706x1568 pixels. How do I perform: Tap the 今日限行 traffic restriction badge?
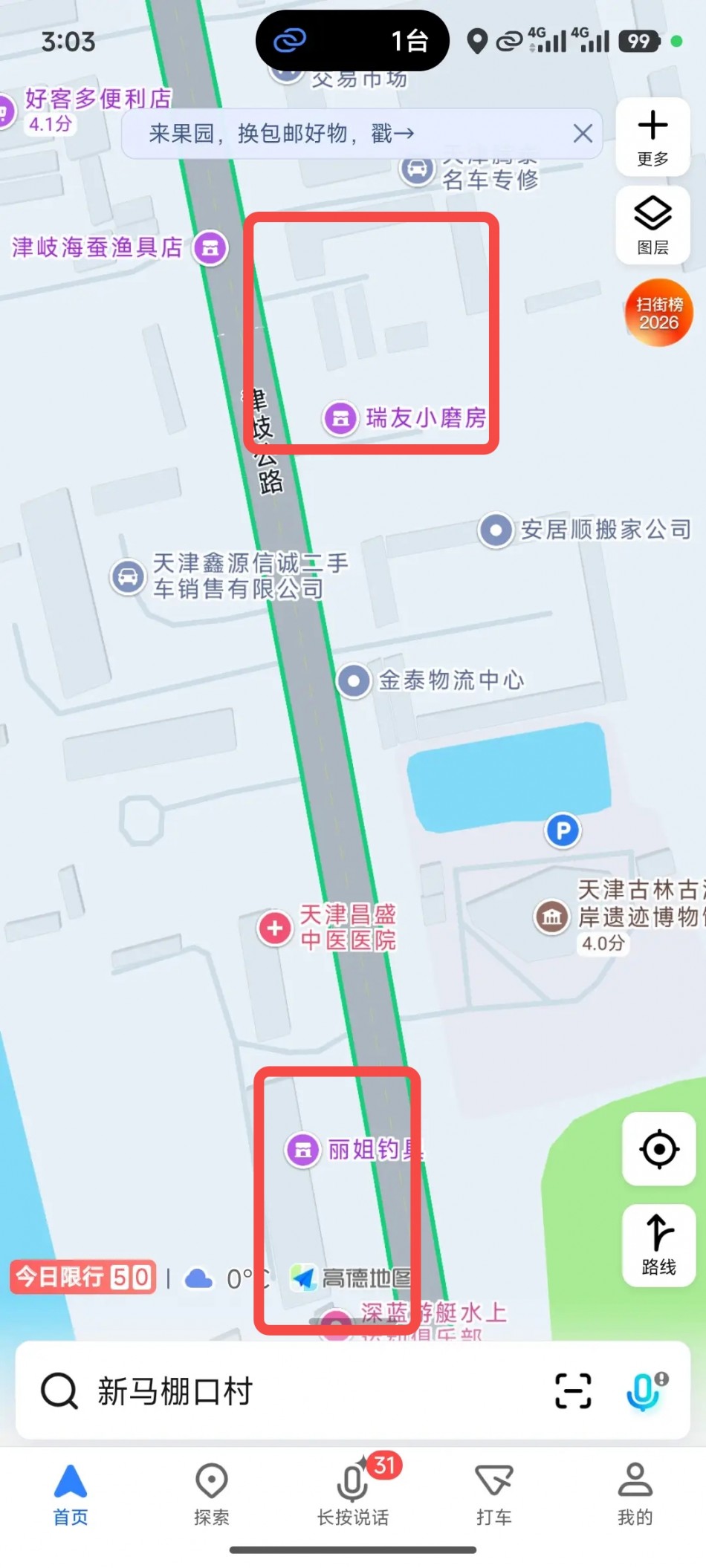[83, 1278]
